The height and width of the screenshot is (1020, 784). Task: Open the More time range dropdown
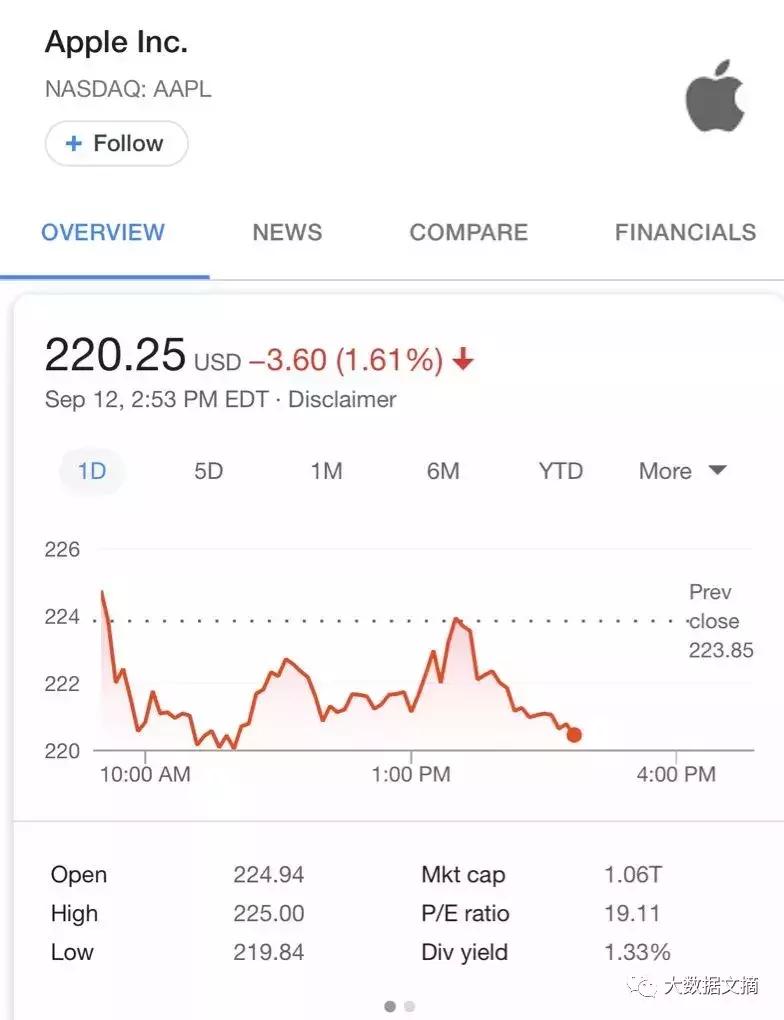(682, 471)
